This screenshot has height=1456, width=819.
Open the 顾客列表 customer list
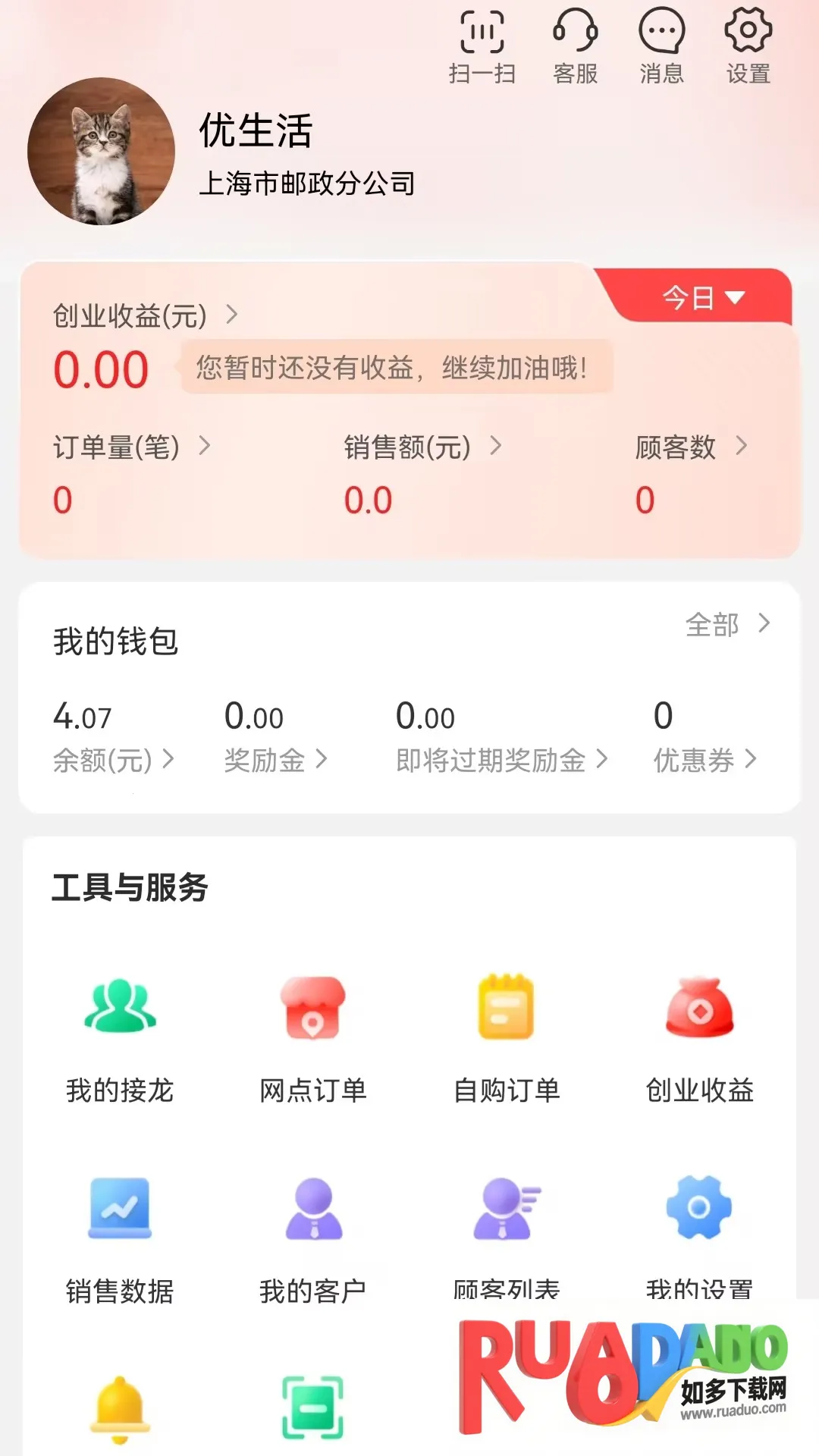click(507, 1244)
